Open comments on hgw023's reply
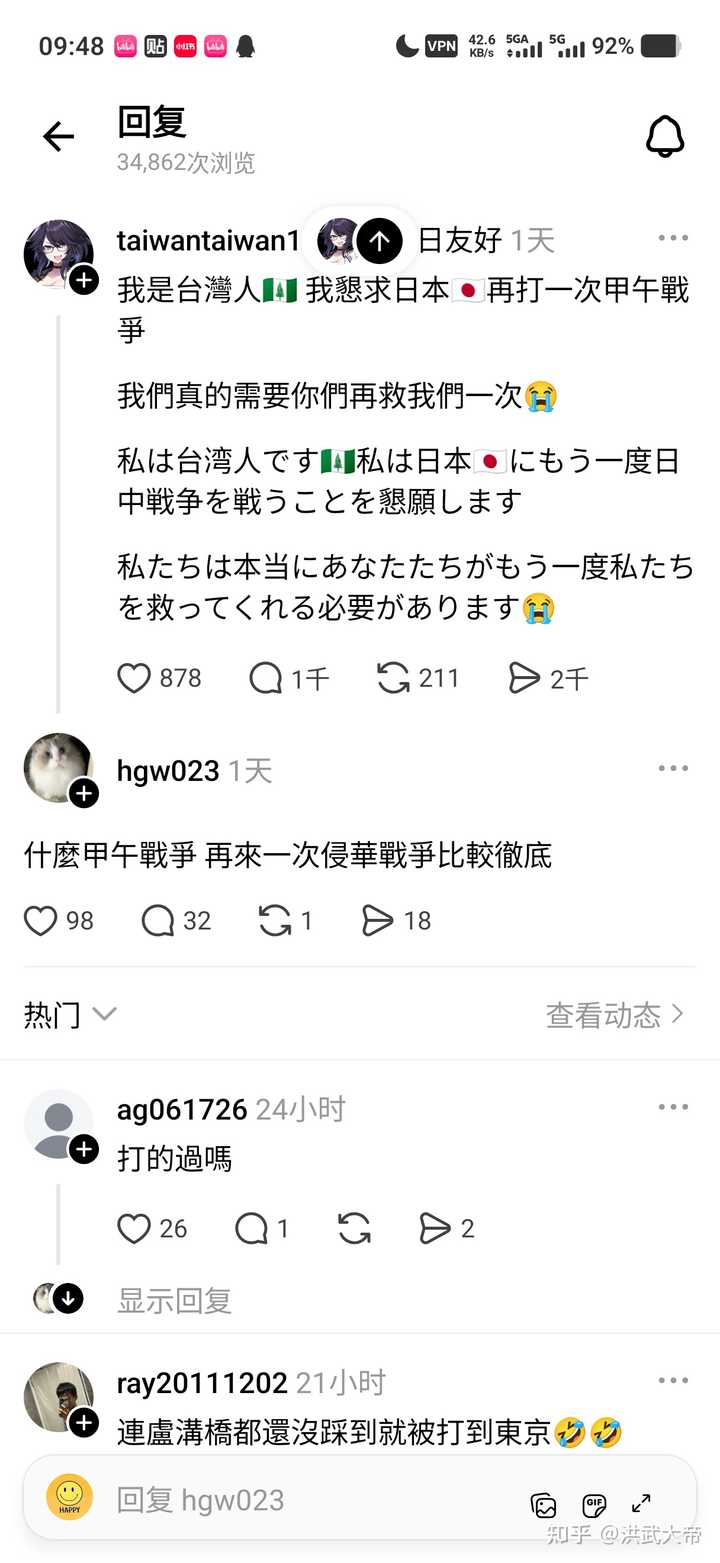 pos(158,920)
